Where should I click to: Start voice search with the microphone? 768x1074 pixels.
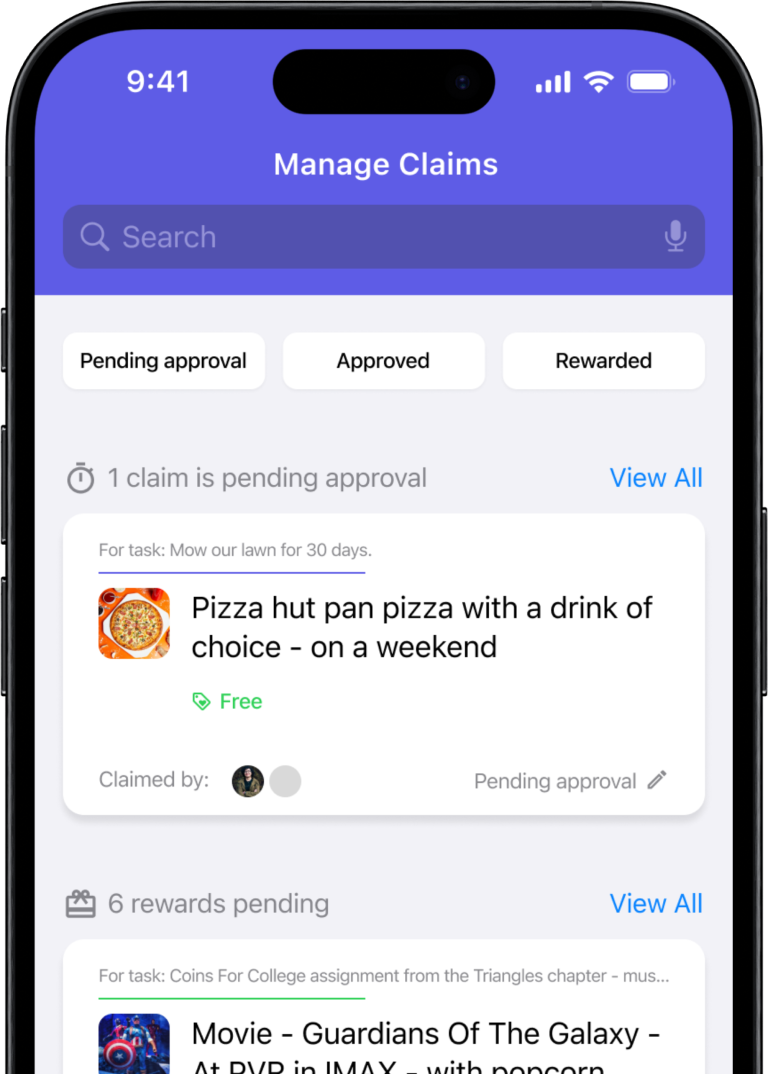click(x=675, y=237)
